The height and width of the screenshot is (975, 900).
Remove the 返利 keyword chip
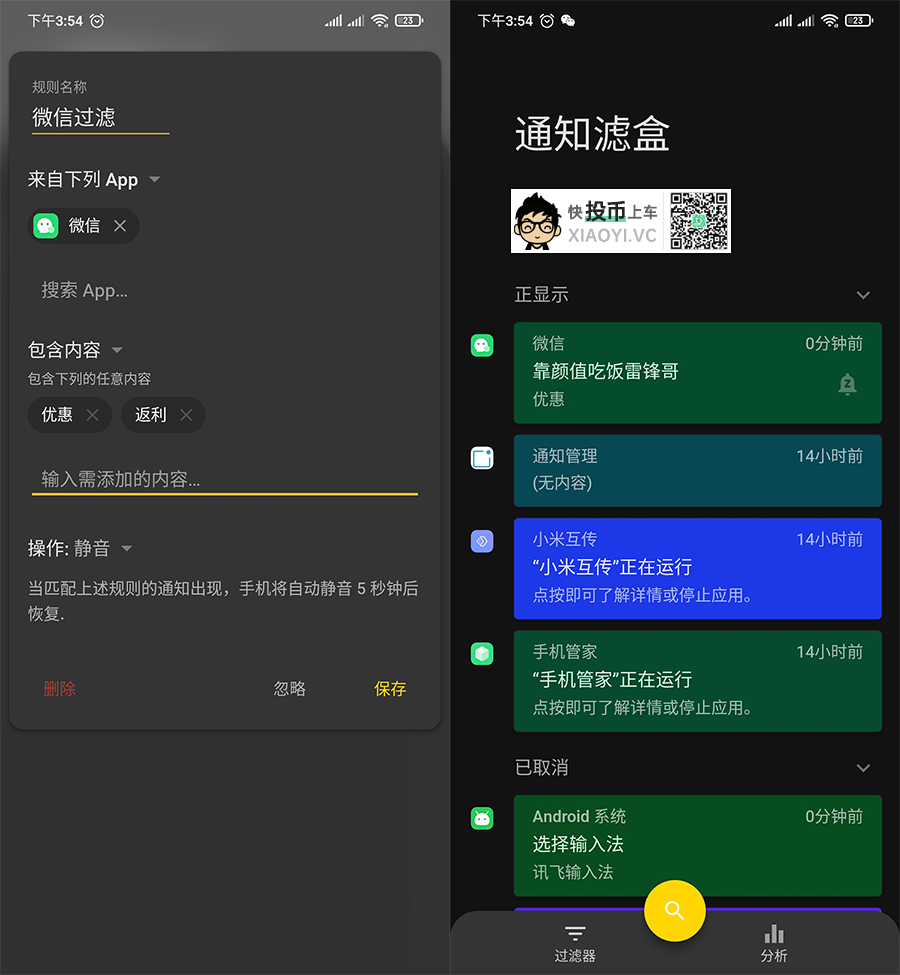pyautogui.click(x=186, y=415)
